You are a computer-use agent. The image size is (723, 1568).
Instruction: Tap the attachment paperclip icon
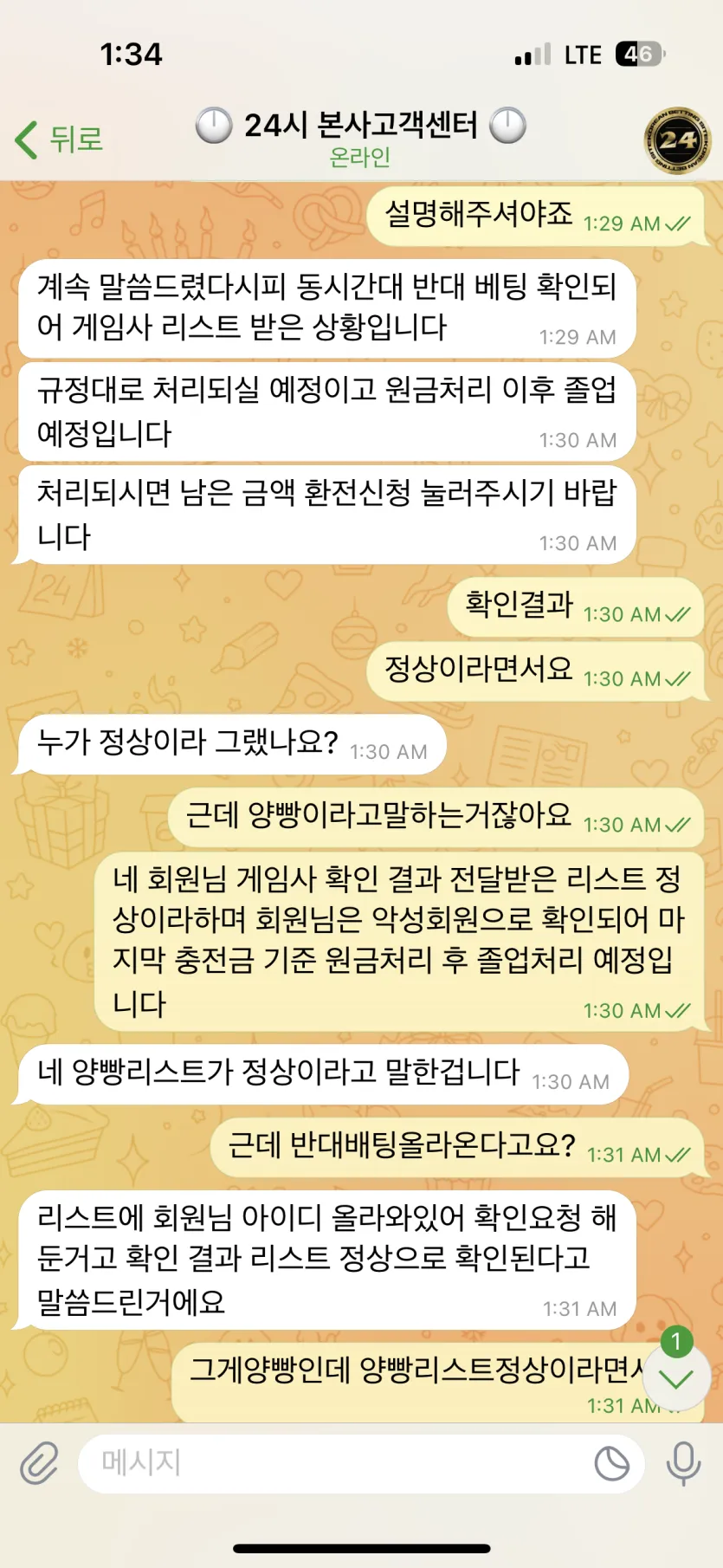(39, 1463)
